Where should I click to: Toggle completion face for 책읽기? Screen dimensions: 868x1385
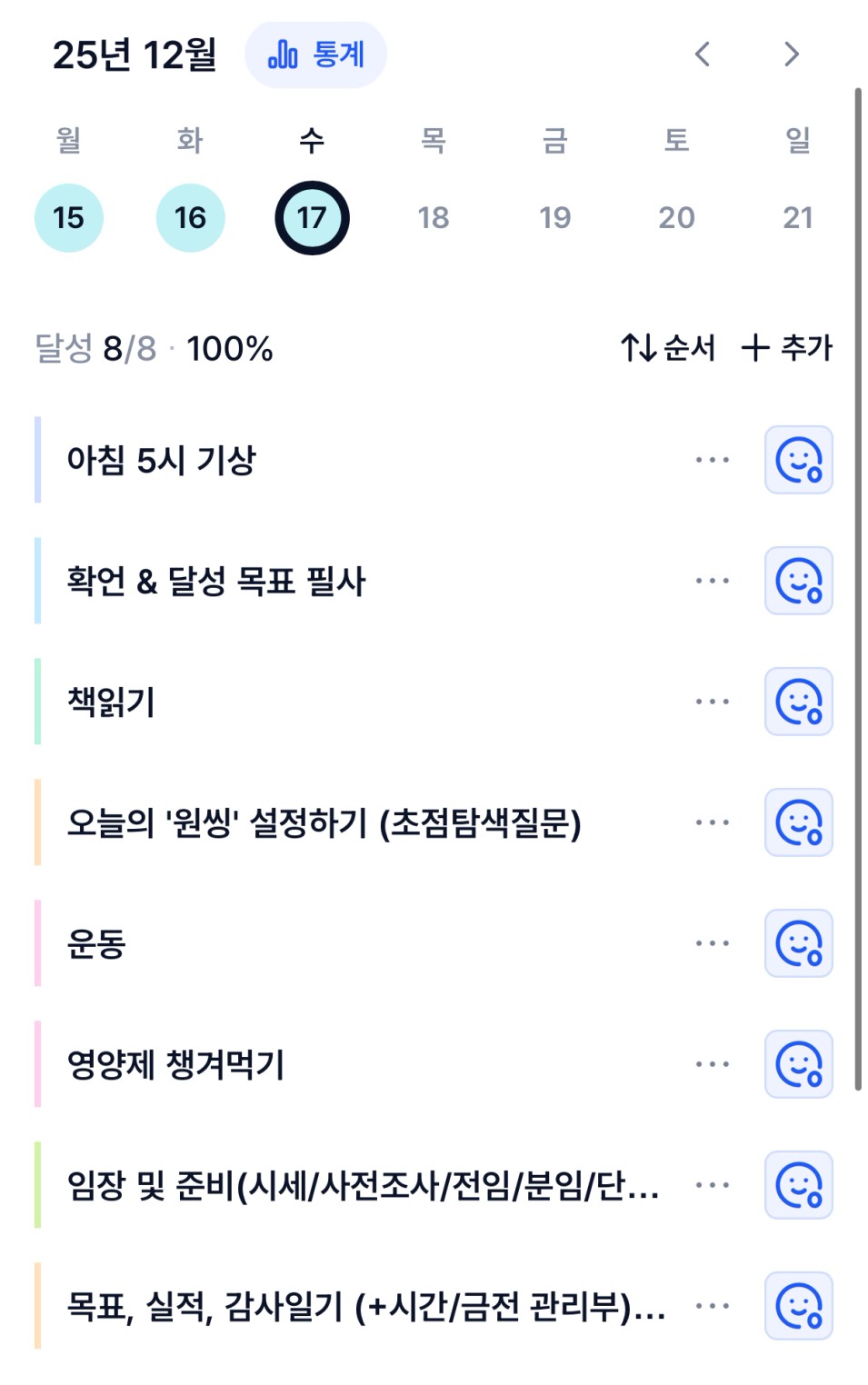798,702
